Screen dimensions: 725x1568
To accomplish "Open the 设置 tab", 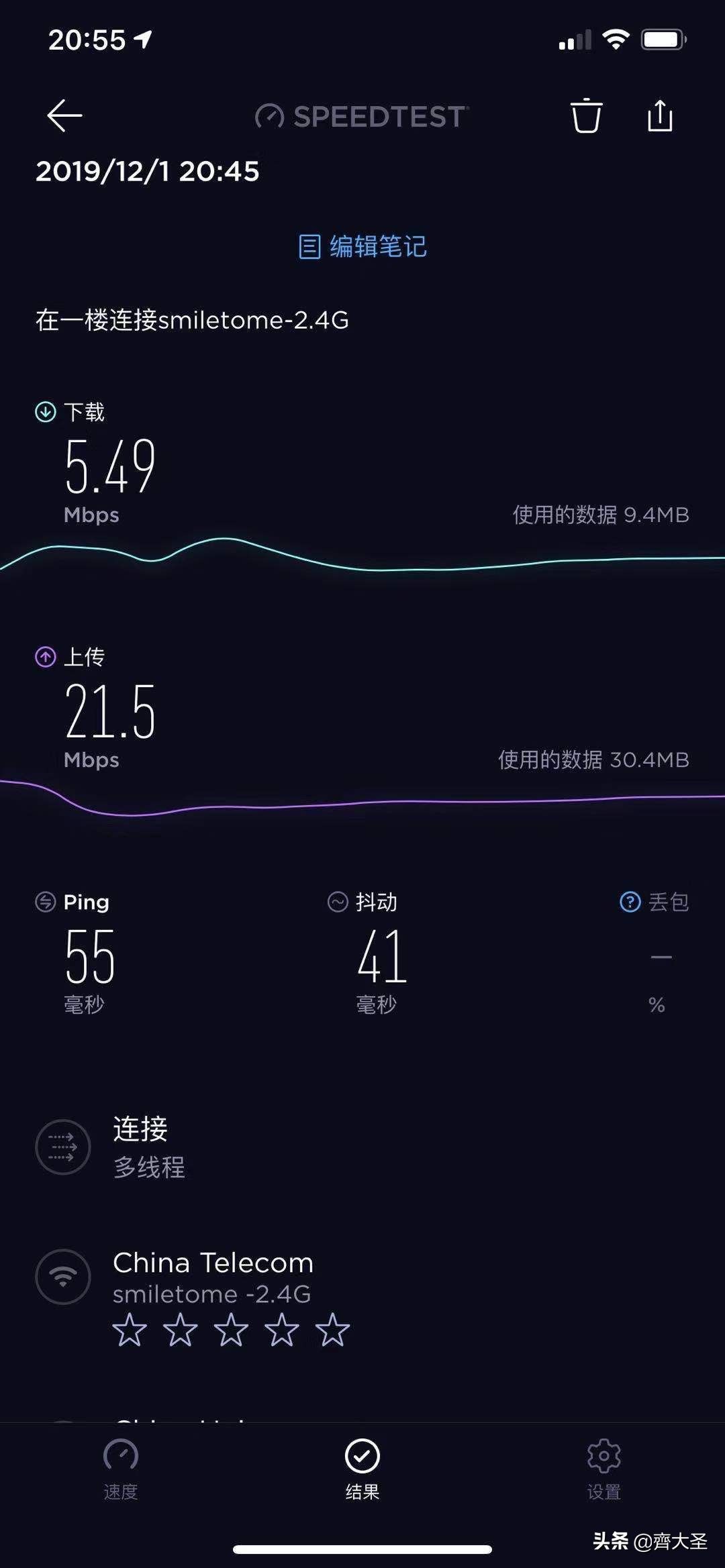I will [x=603, y=1469].
